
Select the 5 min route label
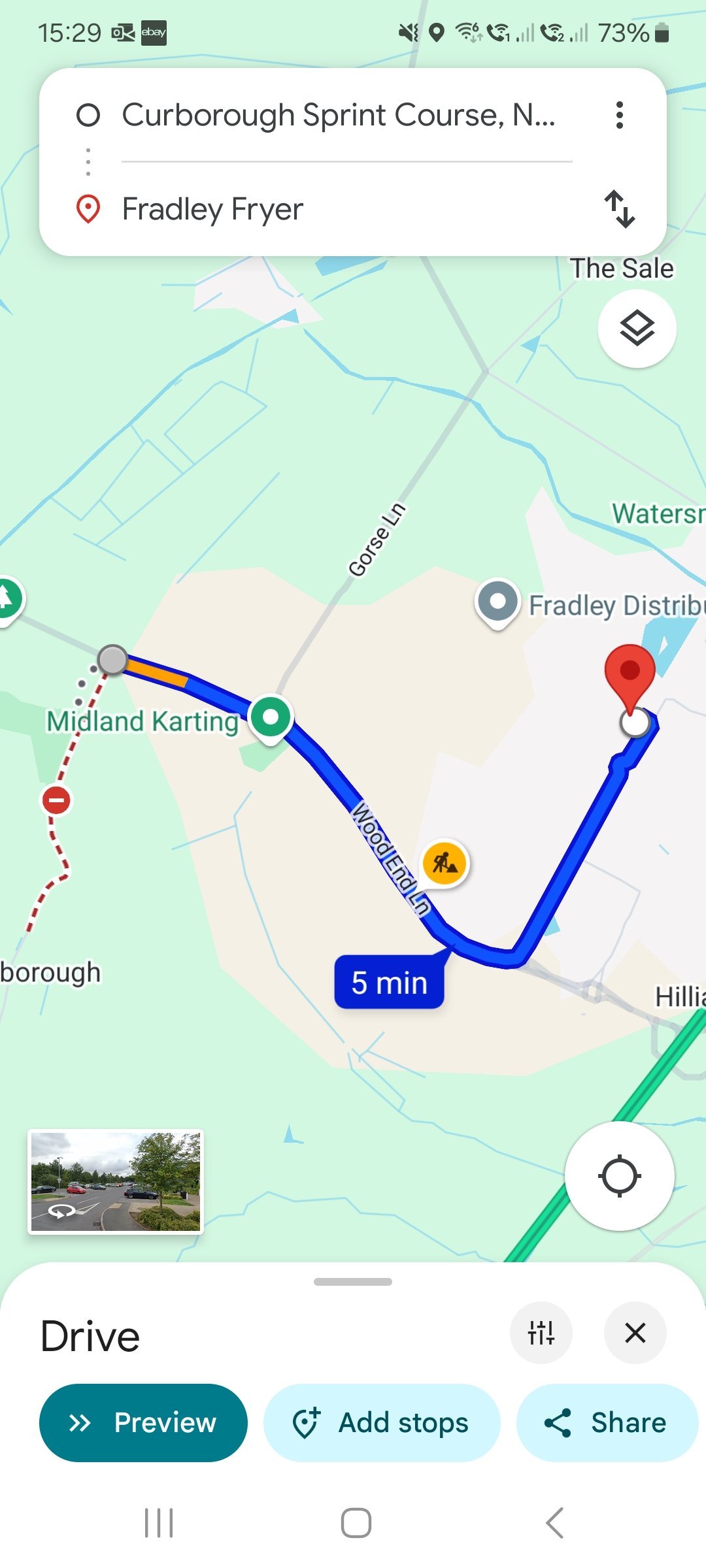390,982
